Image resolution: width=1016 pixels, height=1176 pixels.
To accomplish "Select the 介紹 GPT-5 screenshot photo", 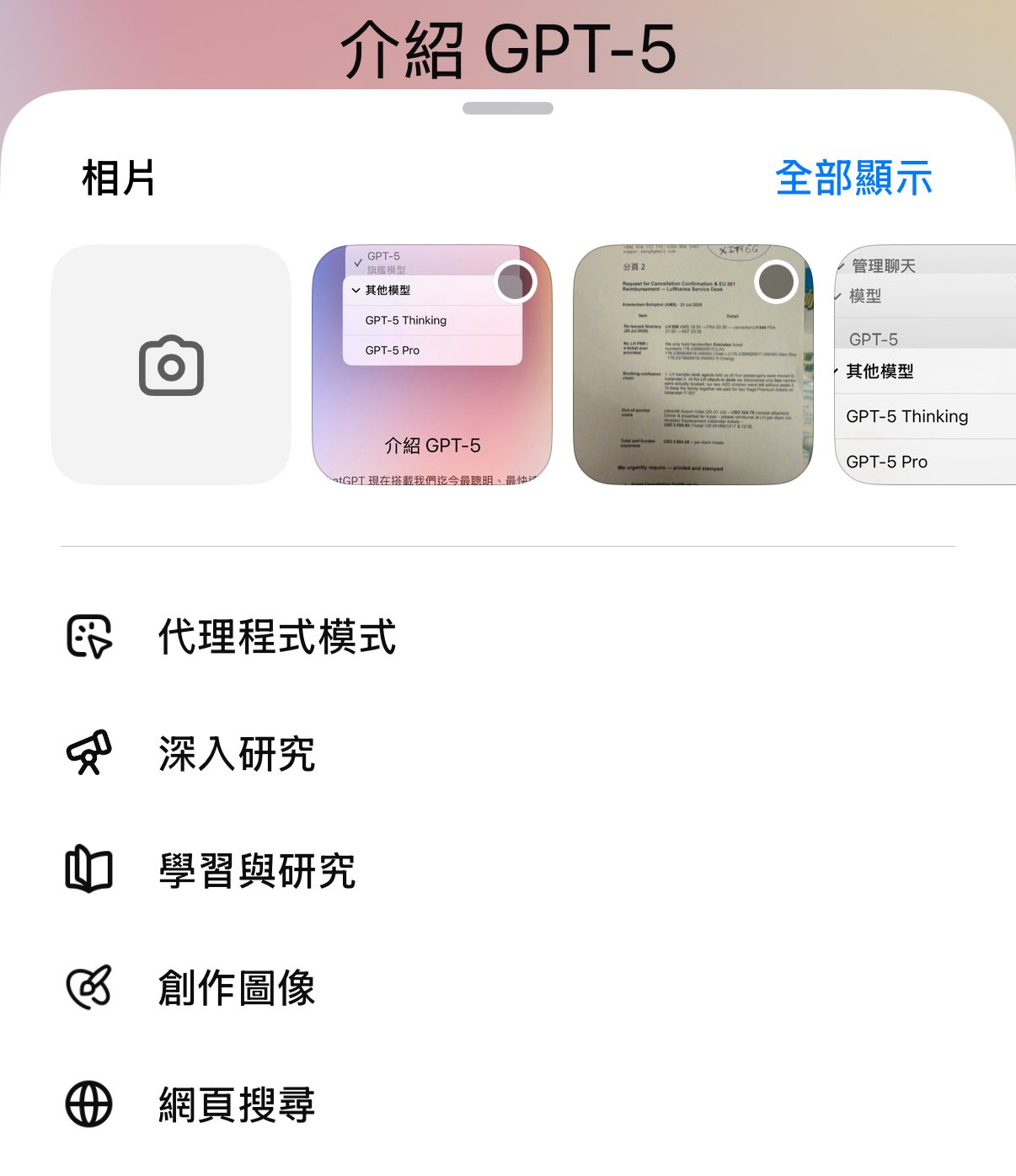I will click(431, 365).
